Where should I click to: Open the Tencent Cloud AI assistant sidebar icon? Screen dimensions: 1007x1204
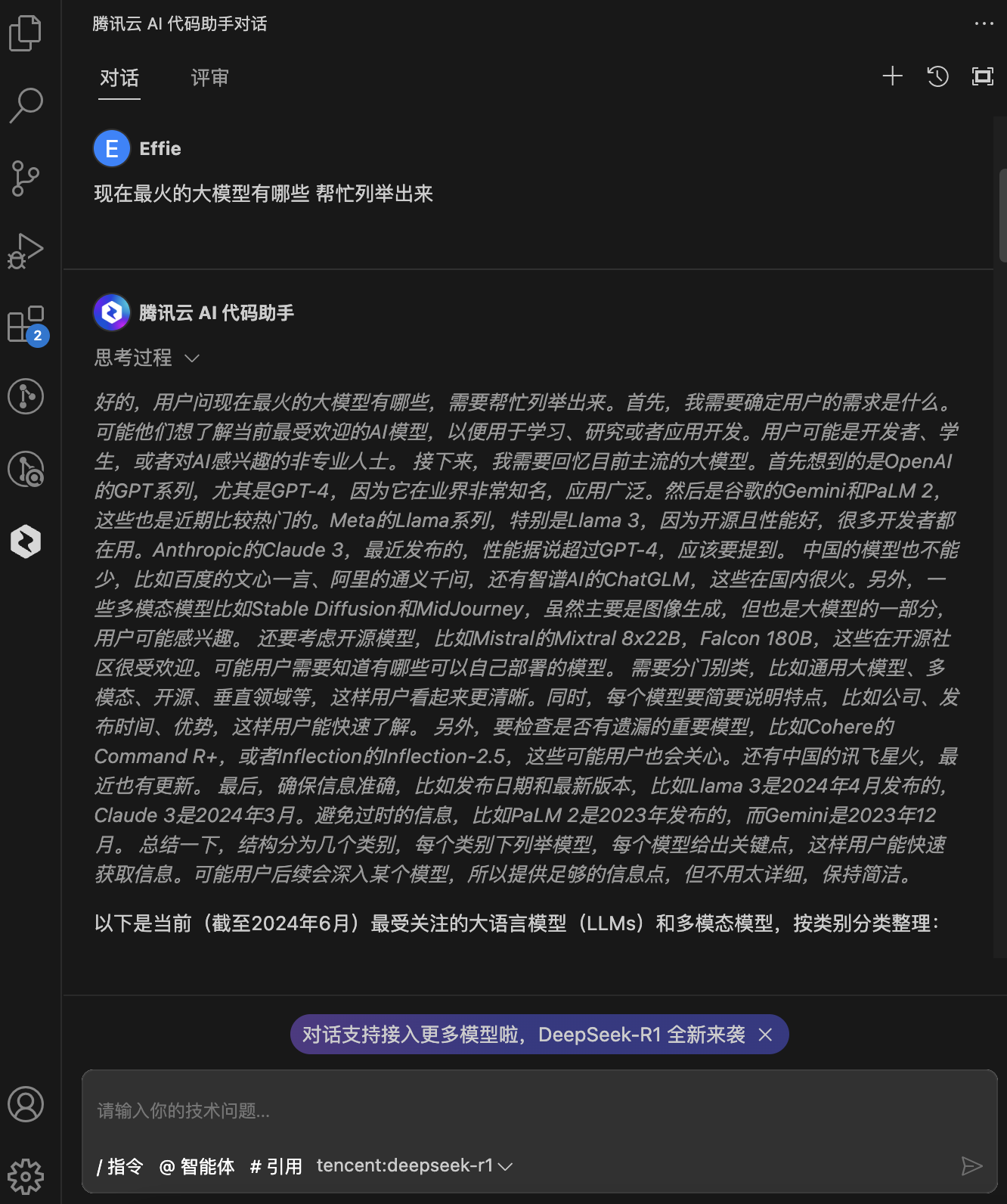tap(26, 541)
